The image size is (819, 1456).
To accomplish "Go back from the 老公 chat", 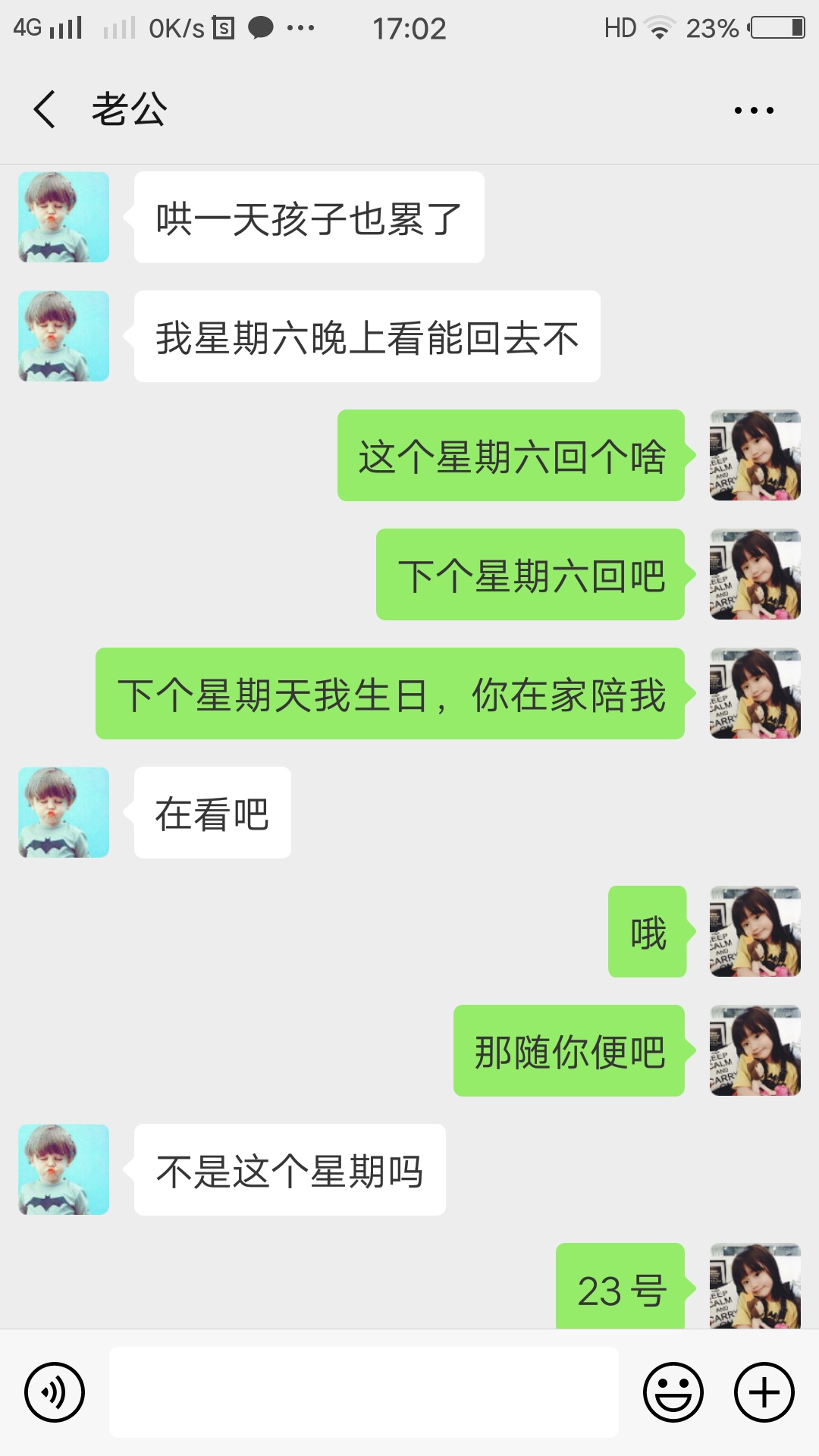I will tap(45, 109).
